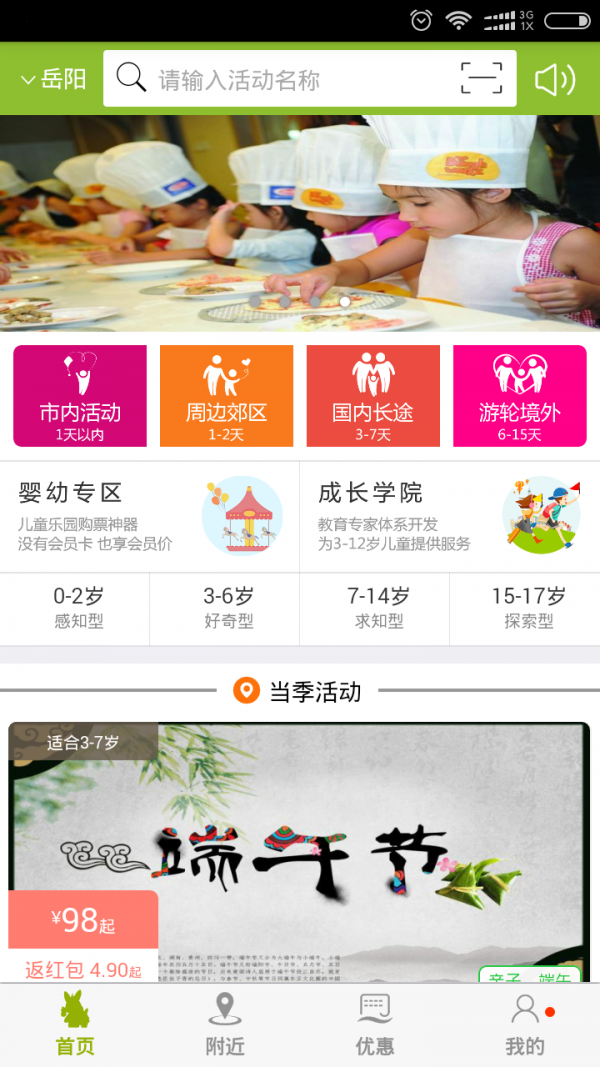Tap the speaker announcements icon

pyautogui.click(x=555, y=80)
